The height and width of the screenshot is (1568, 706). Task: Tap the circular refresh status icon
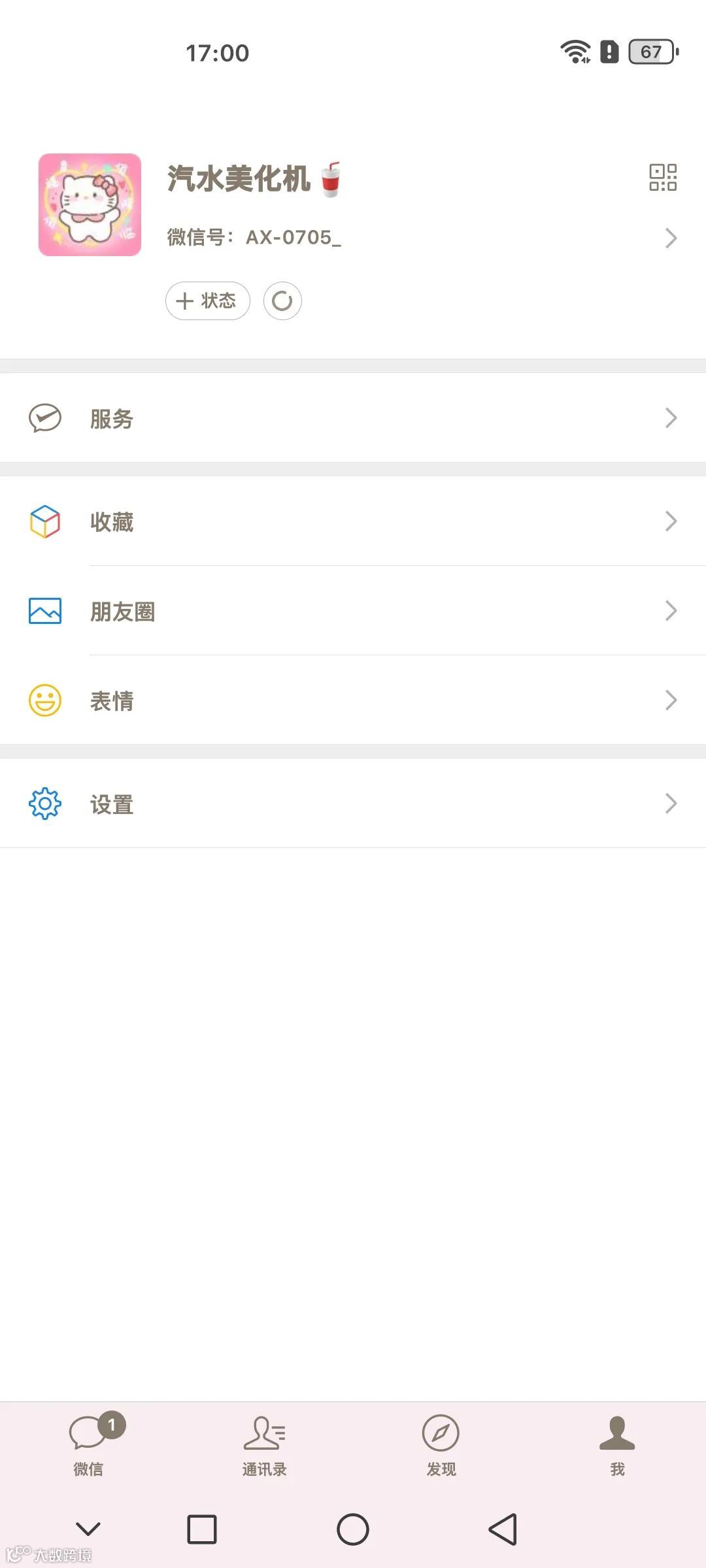pyautogui.click(x=282, y=301)
